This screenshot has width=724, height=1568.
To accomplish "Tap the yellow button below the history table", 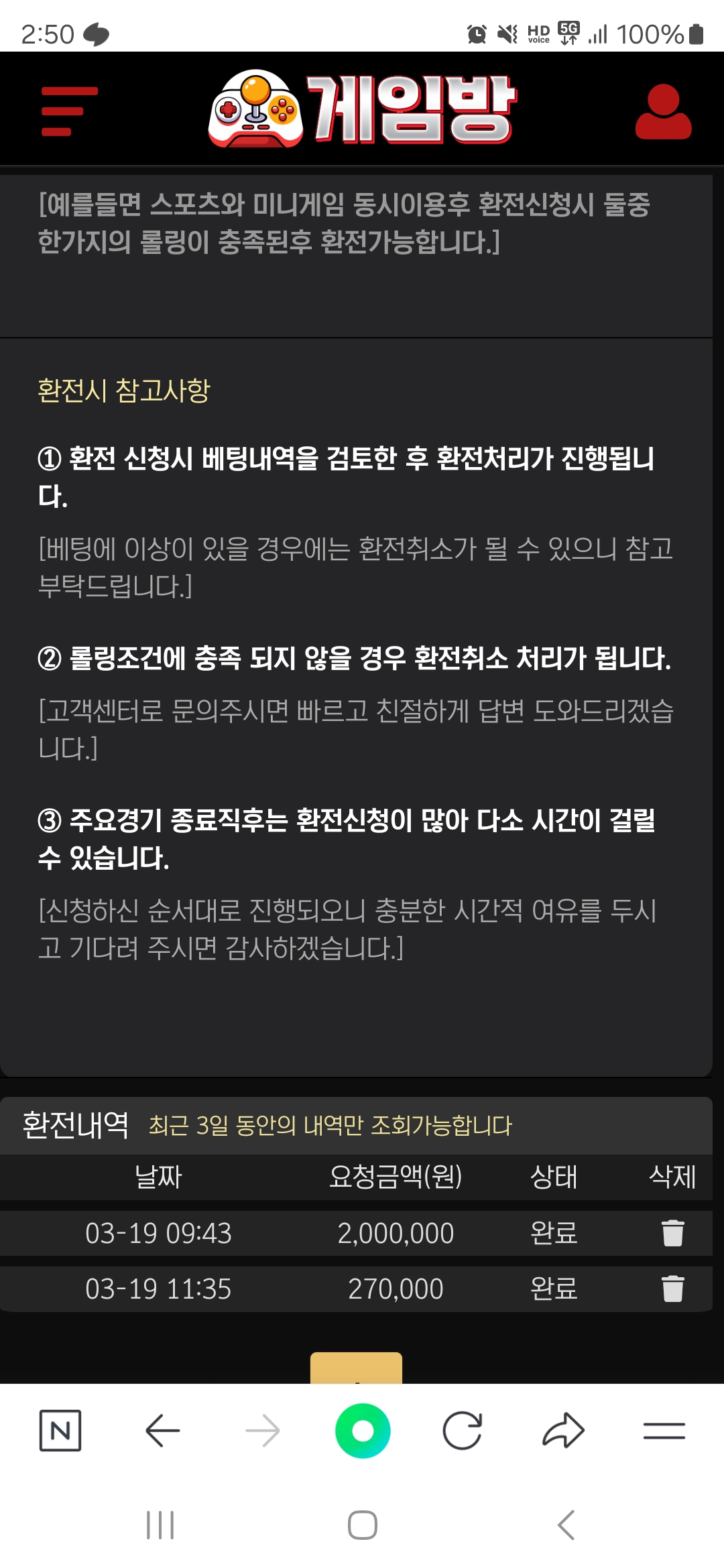I will click(x=356, y=1368).
